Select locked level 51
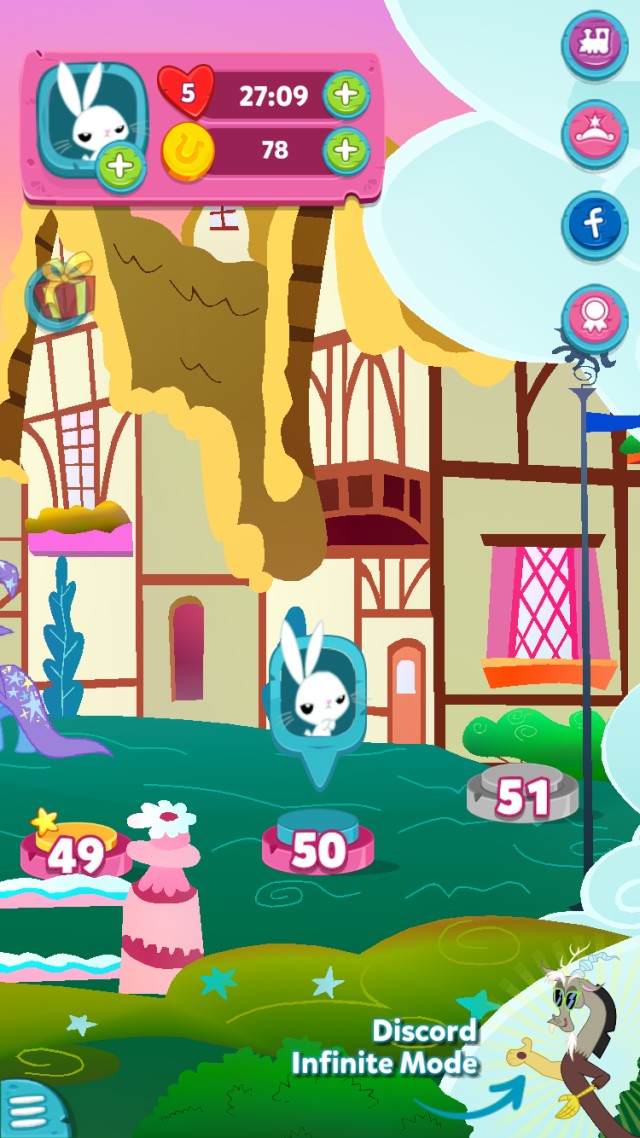 coord(522,793)
